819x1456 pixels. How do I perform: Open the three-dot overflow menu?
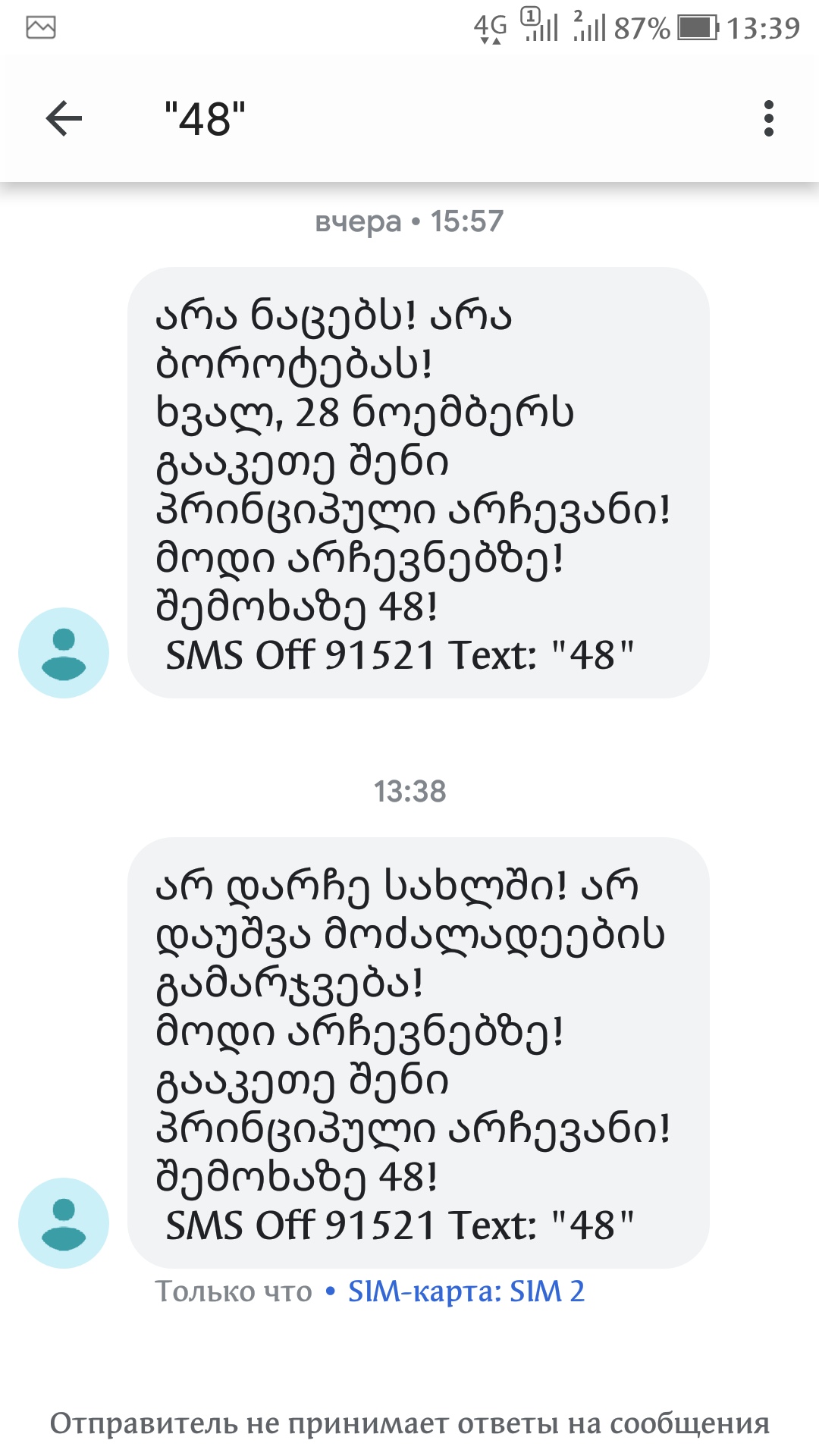[770, 118]
